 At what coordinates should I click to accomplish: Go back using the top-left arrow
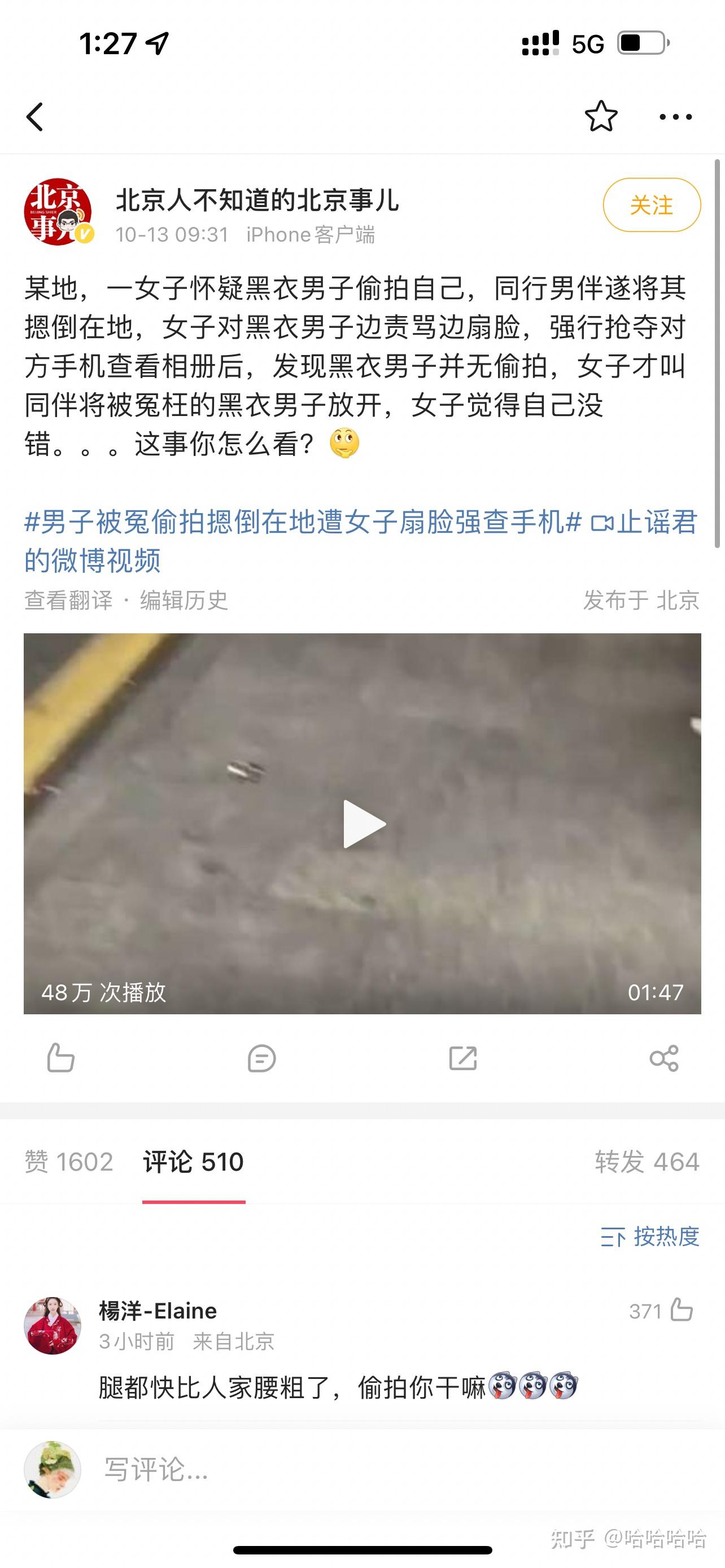(x=36, y=116)
